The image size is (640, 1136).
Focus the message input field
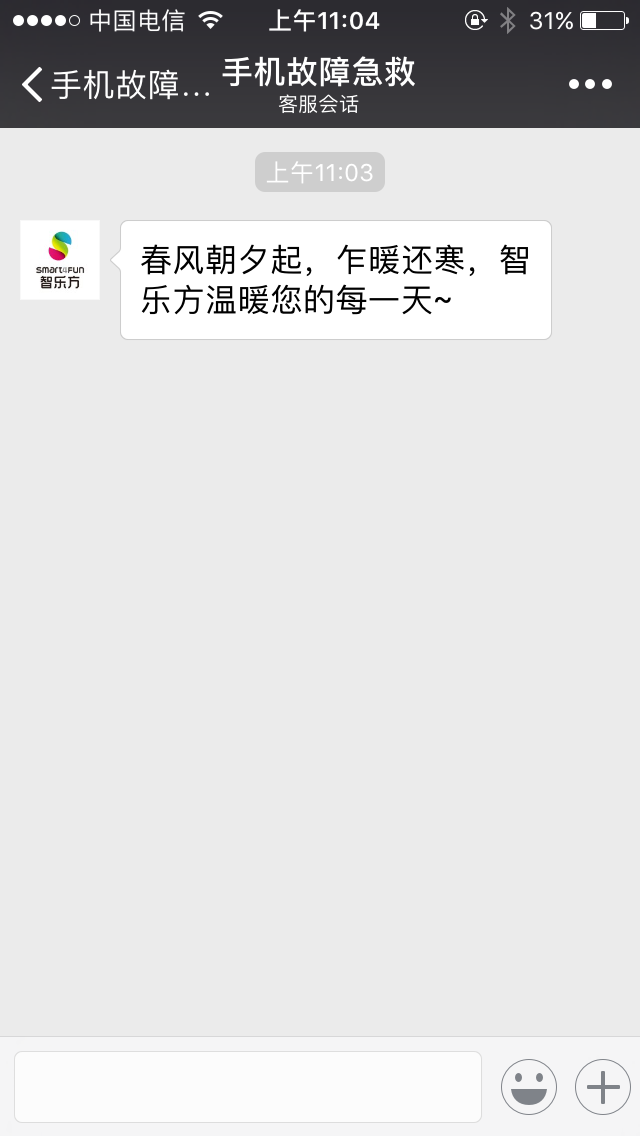(247, 1086)
